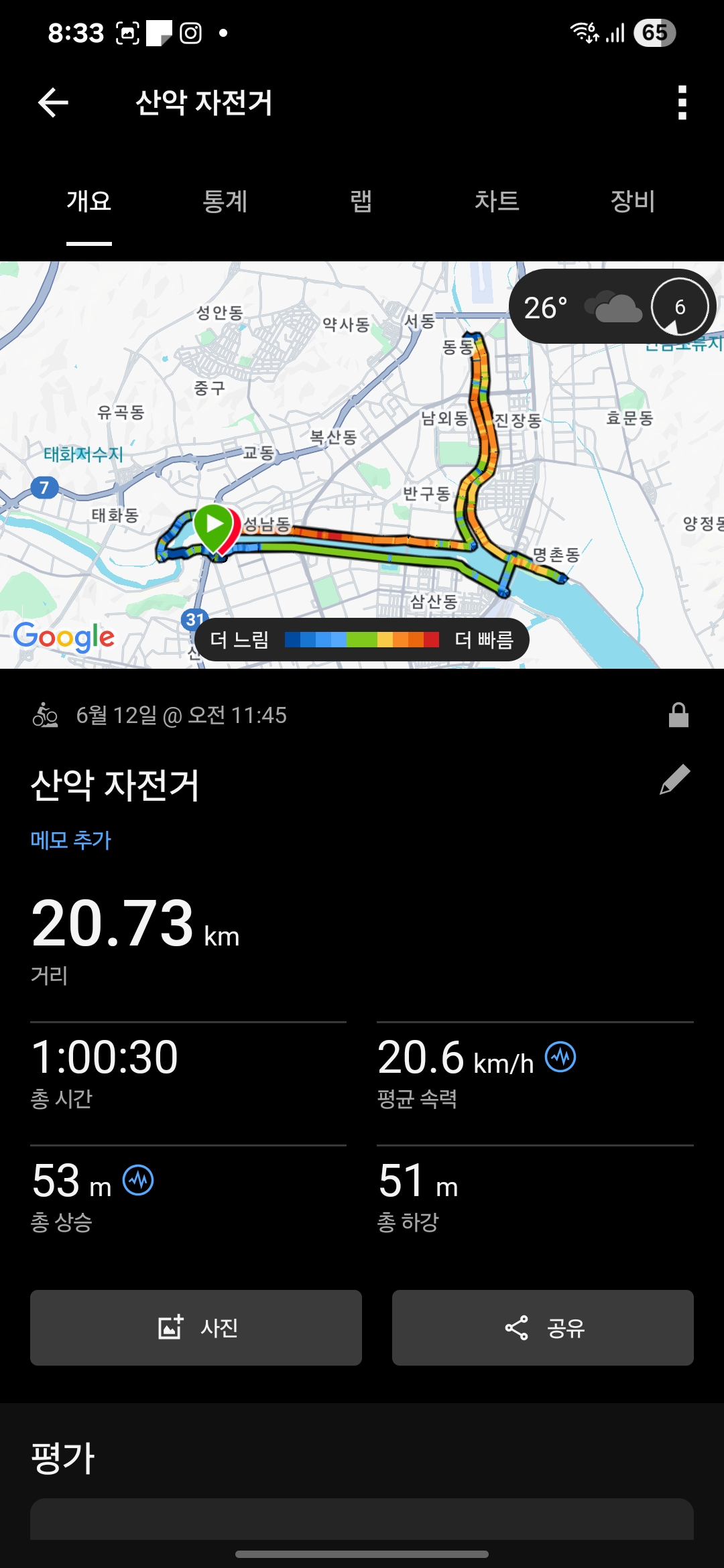Open the route map
The height and width of the screenshot is (1568, 724).
[x=362, y=464]
